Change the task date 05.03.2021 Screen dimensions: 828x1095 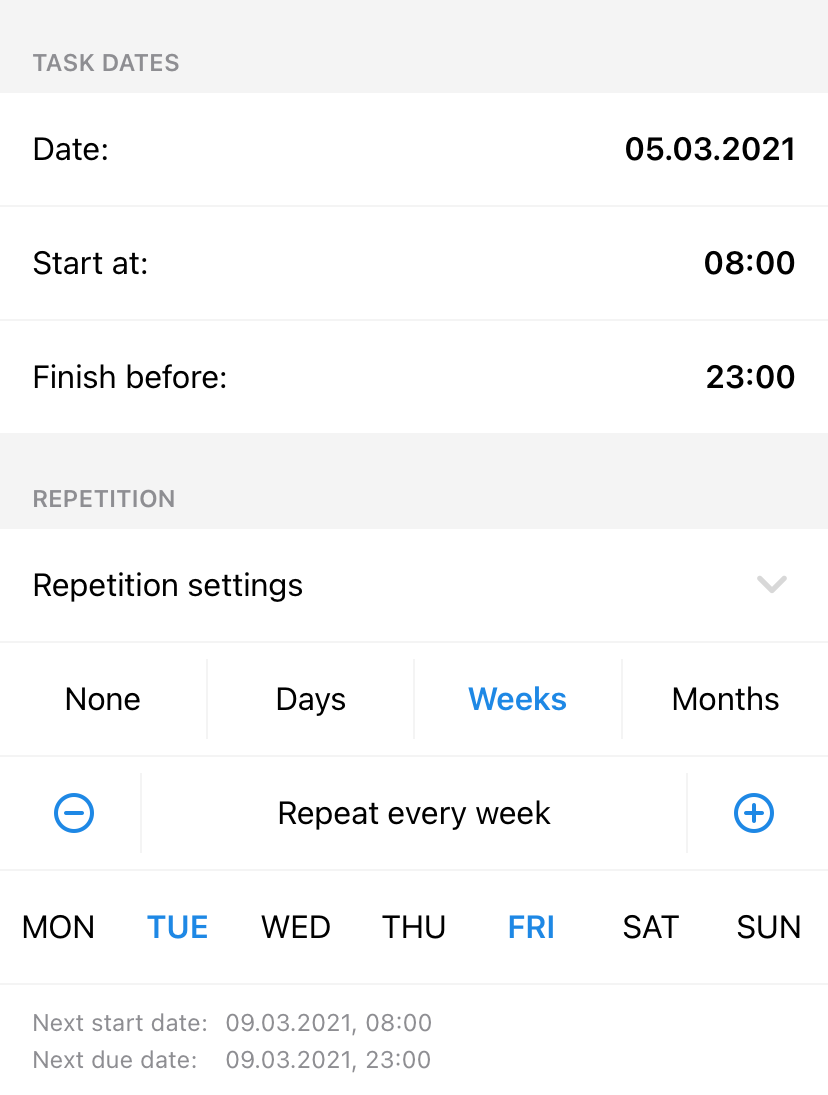709,149
